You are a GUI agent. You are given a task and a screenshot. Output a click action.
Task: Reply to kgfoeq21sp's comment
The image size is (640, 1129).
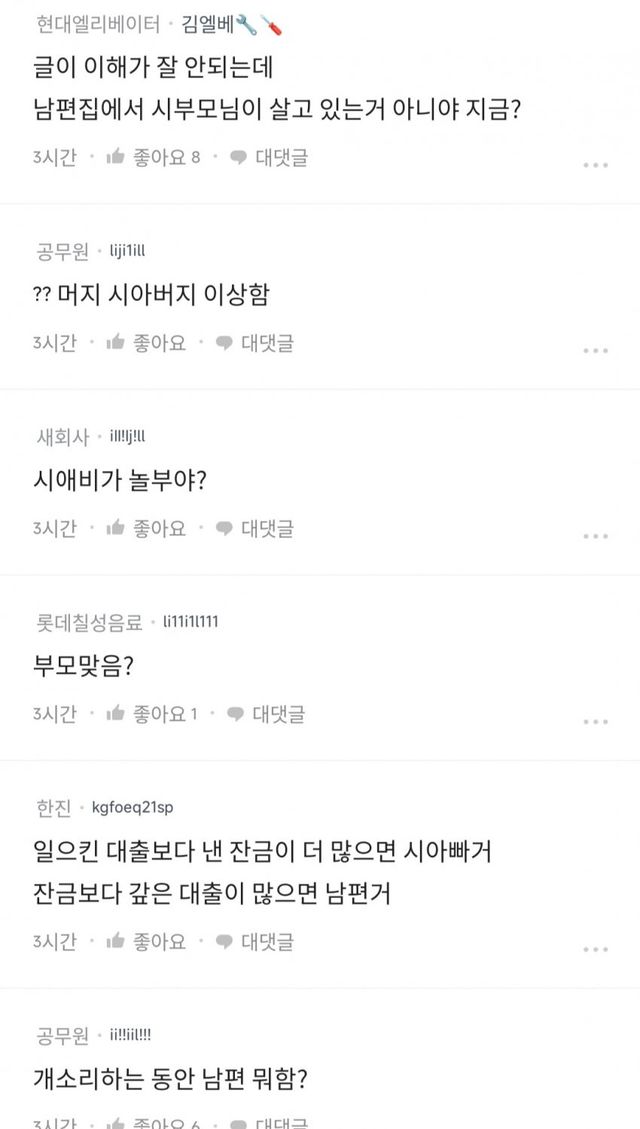tap(254, 941)
